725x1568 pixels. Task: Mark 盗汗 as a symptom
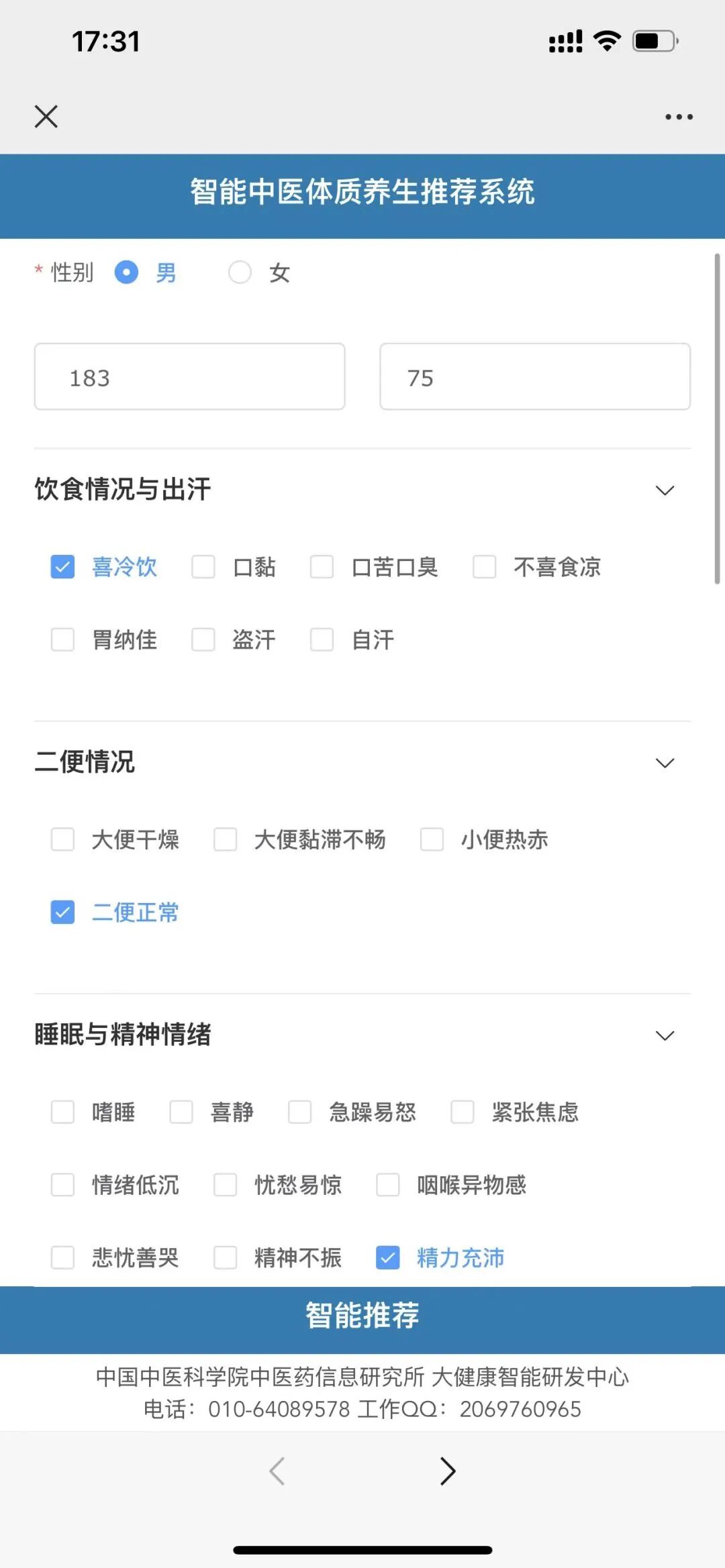point(203,639)
